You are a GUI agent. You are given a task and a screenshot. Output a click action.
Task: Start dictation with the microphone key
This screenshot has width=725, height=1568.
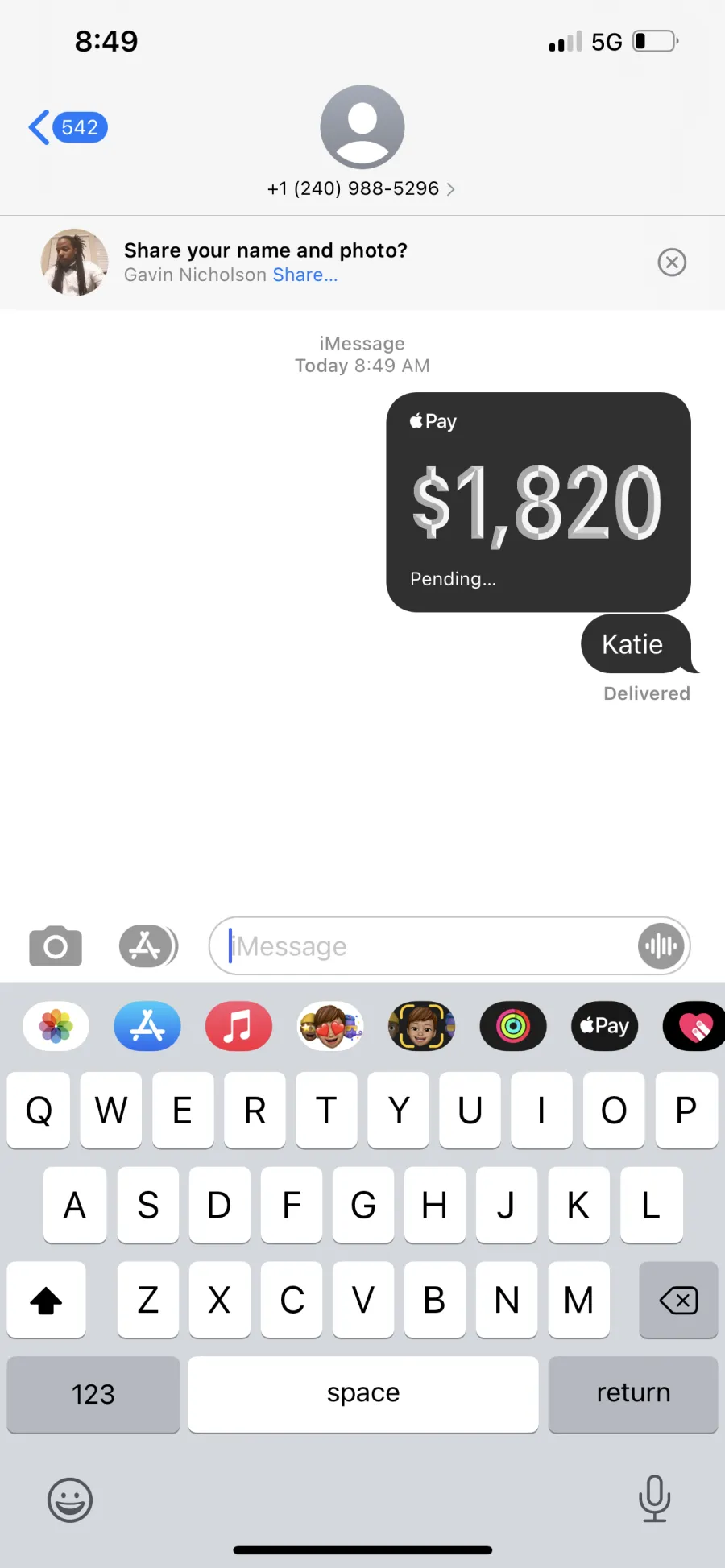pos(654,1498)
